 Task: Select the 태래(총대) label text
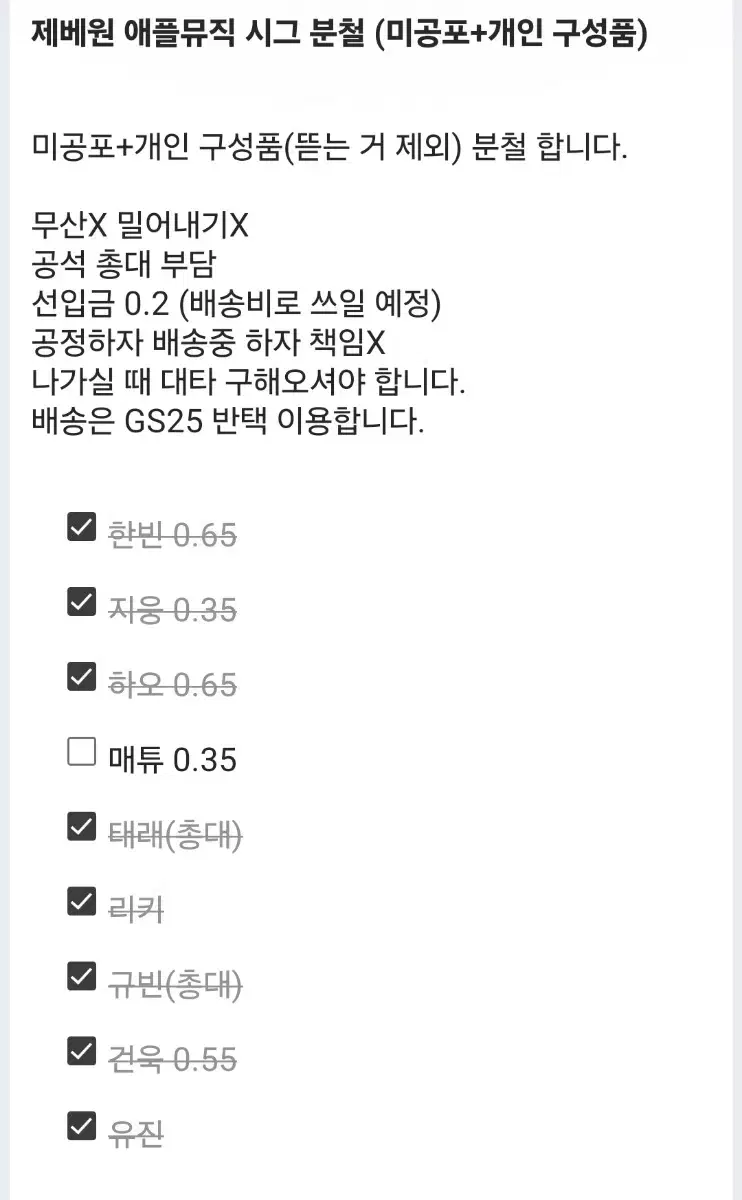[x=172, y=832]
